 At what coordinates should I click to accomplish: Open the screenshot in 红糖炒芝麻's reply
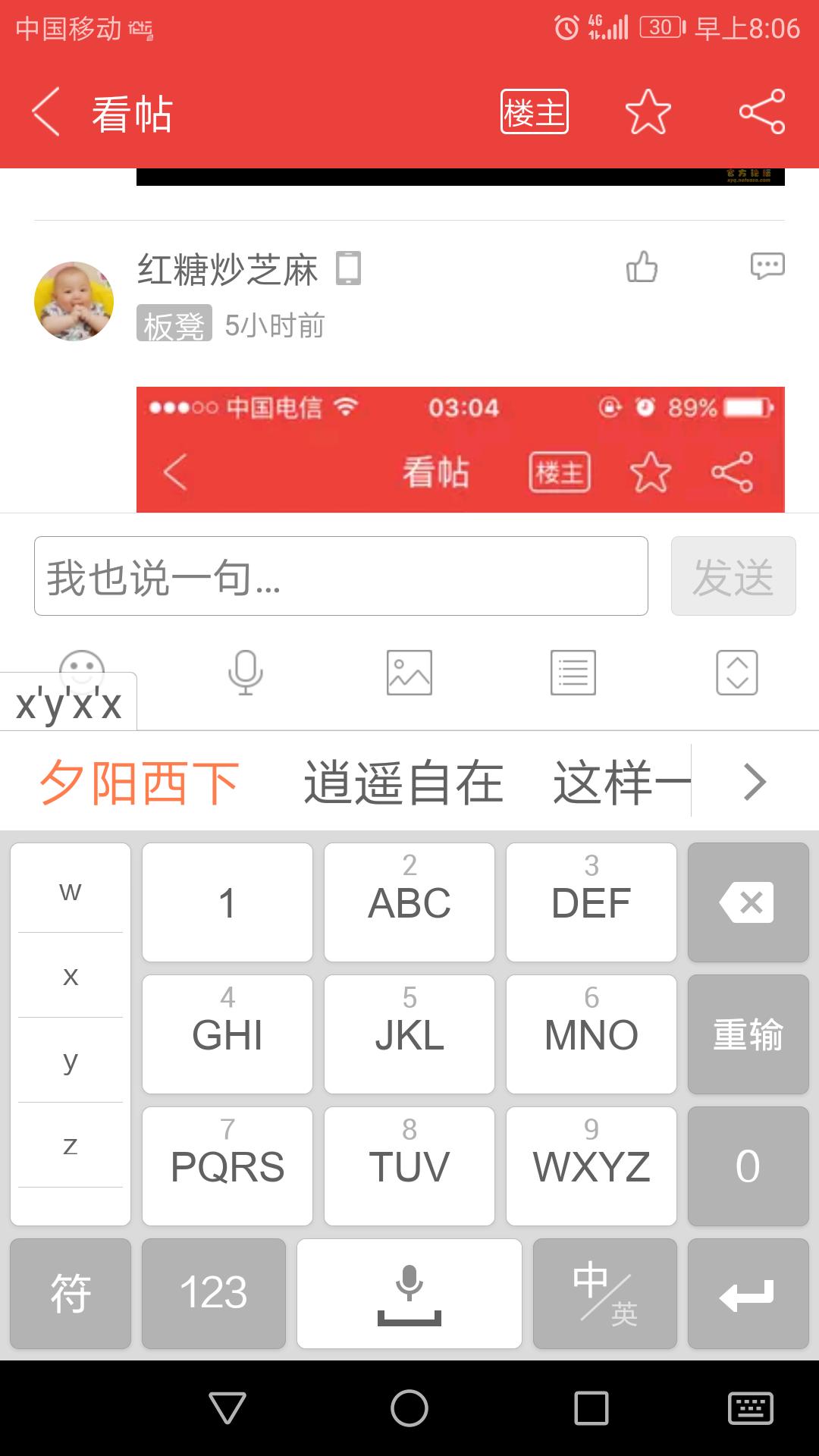pos(460,449)
